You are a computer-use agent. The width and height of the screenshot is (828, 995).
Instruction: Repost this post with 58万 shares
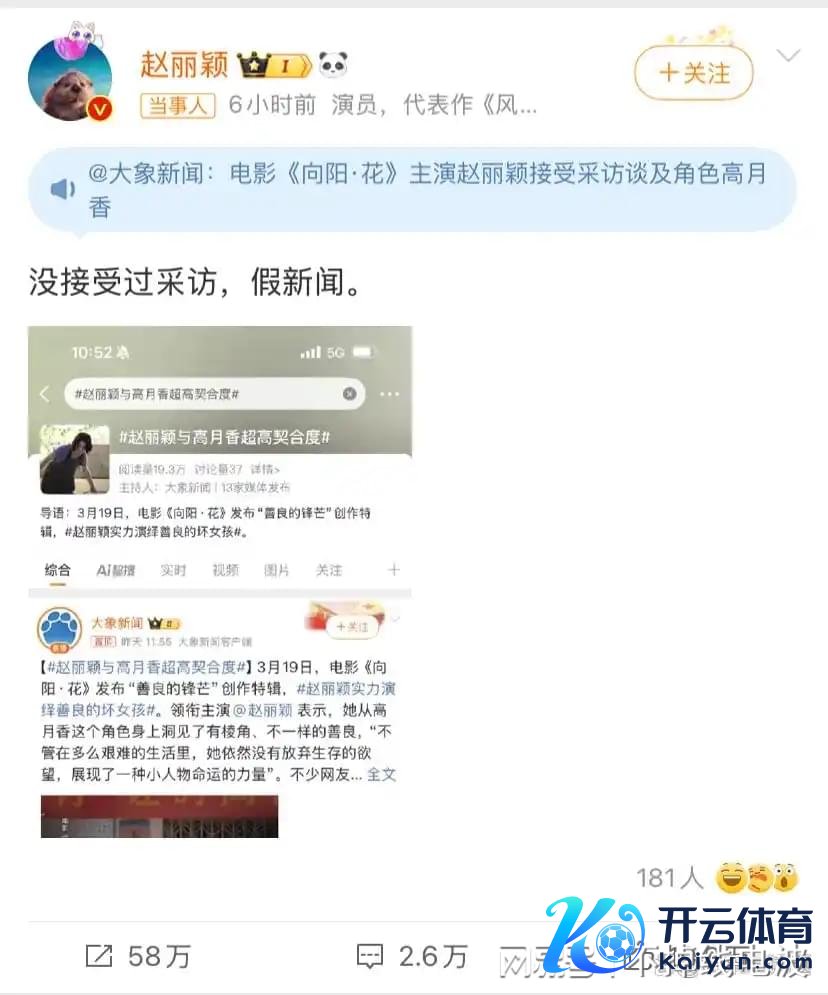click(137, 956)
